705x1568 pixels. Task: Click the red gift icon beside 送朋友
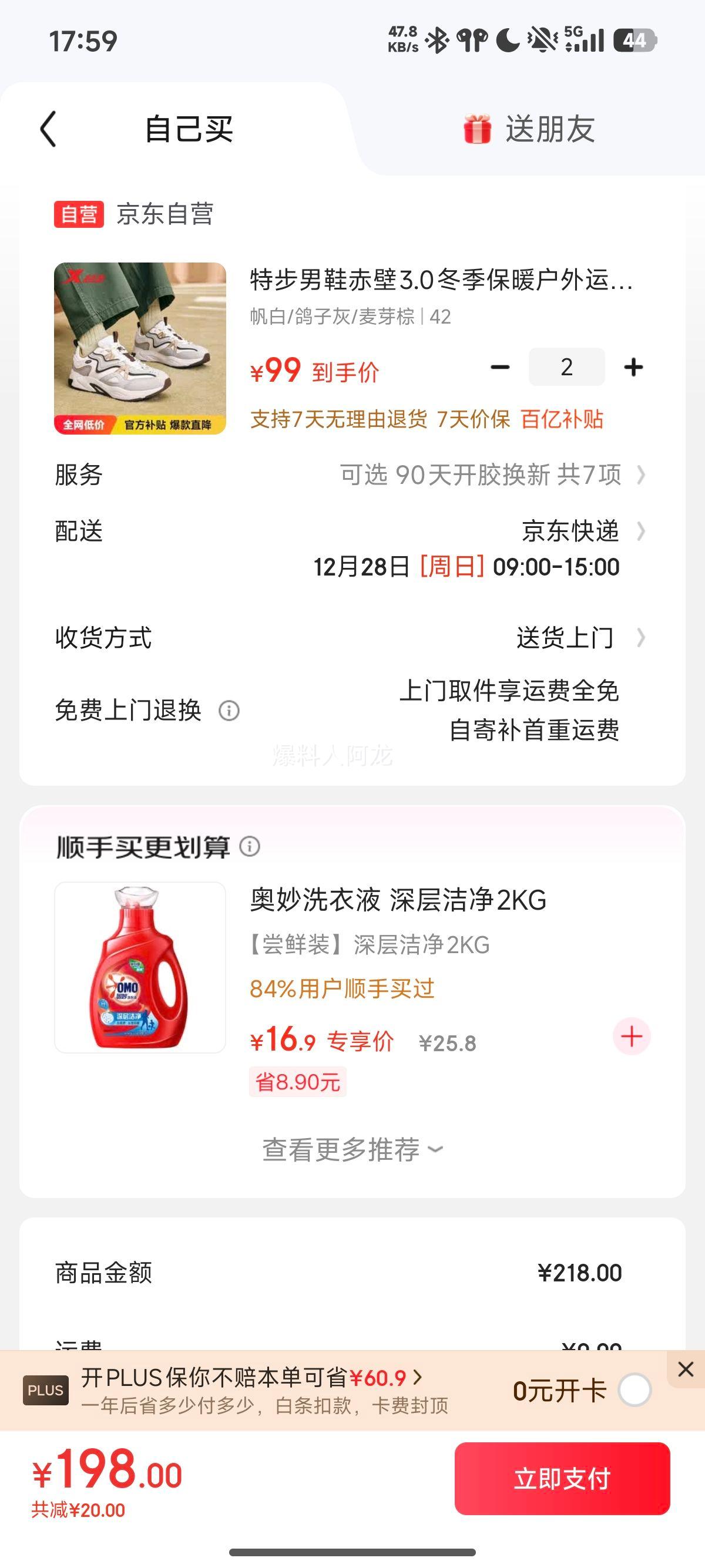pos(478,128)
